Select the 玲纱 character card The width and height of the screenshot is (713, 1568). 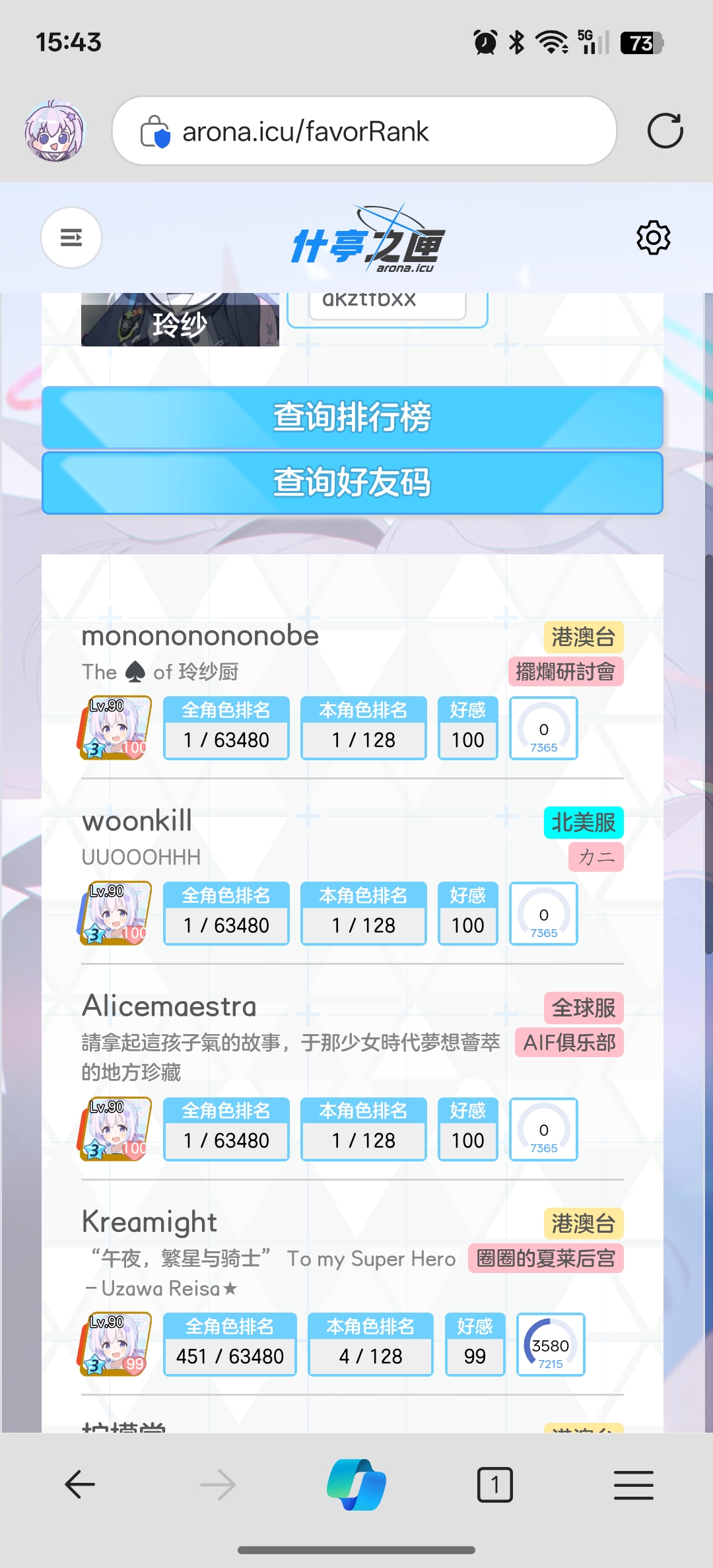pos(180,321)
